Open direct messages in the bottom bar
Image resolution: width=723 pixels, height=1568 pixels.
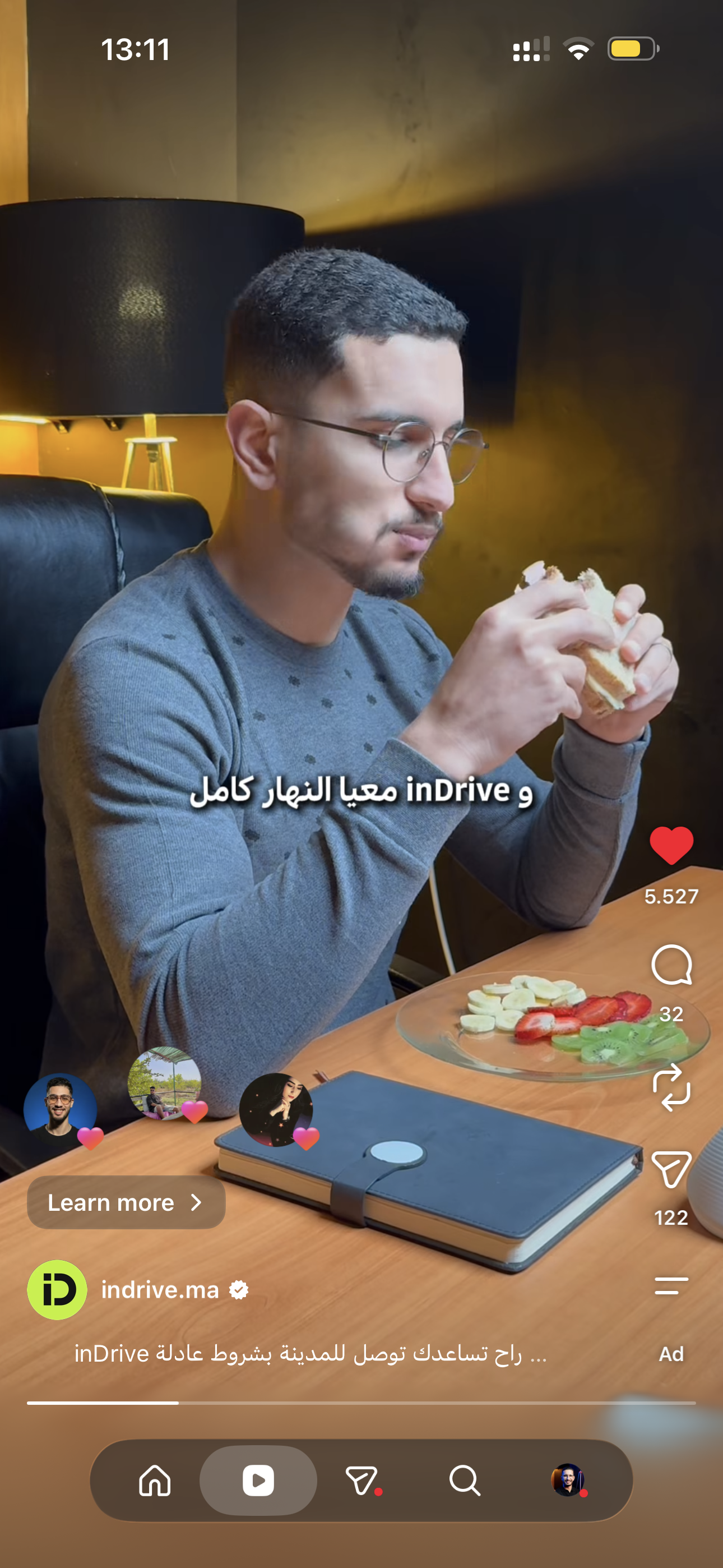coord(362,1480)
